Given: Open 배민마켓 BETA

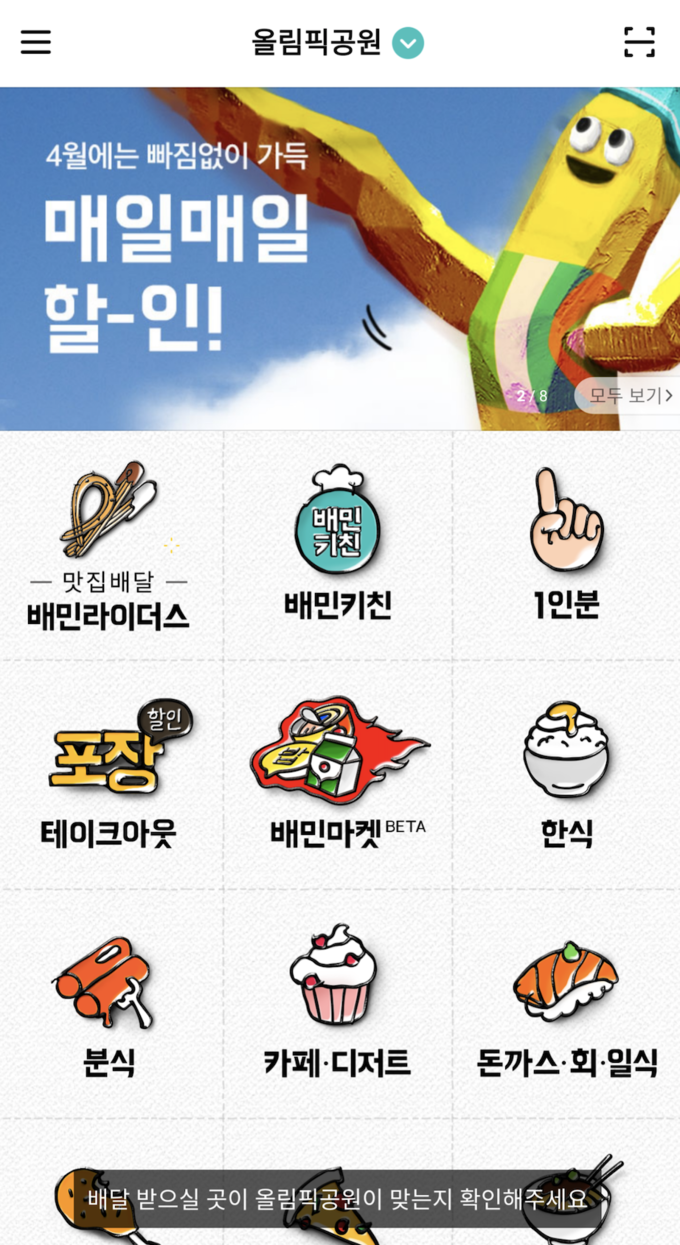Looking at the screenshot, I should (340, 775).
